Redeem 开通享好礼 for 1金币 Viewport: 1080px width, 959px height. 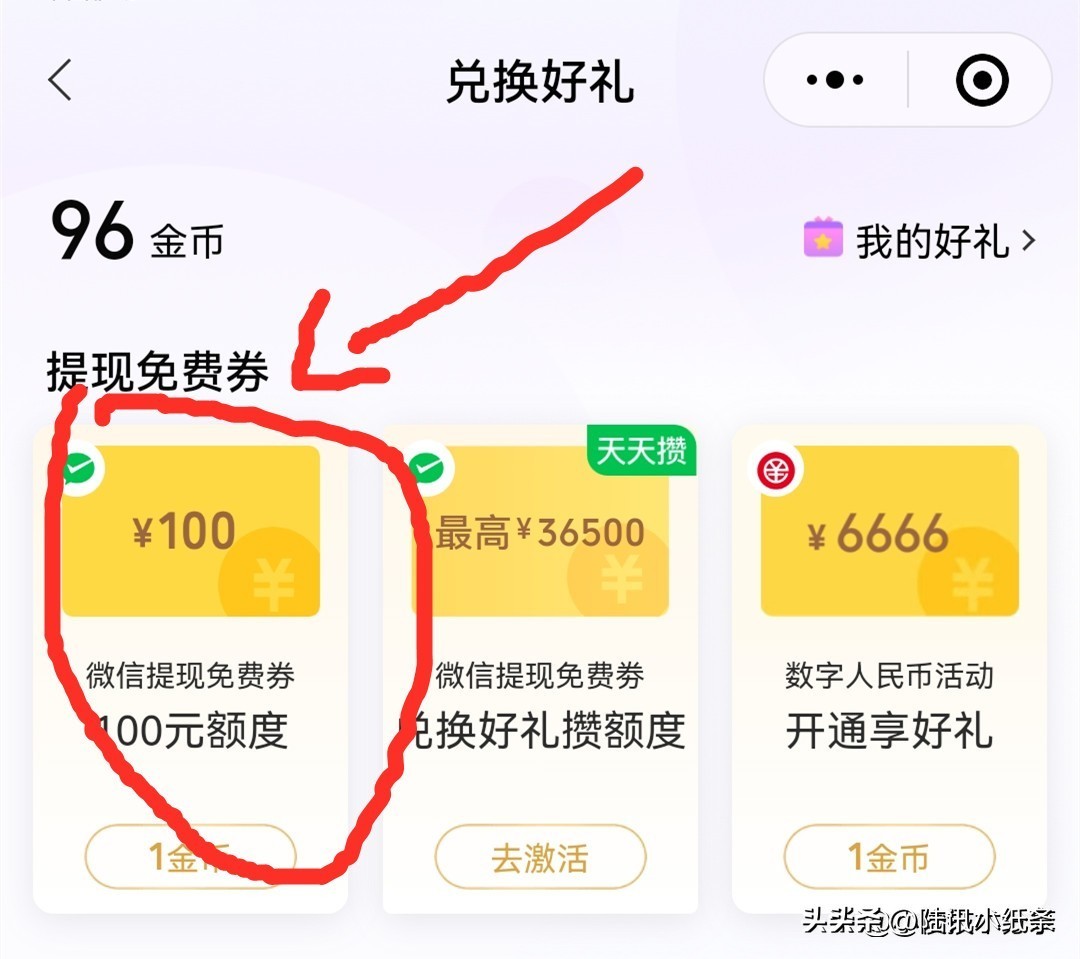[889, 858]
